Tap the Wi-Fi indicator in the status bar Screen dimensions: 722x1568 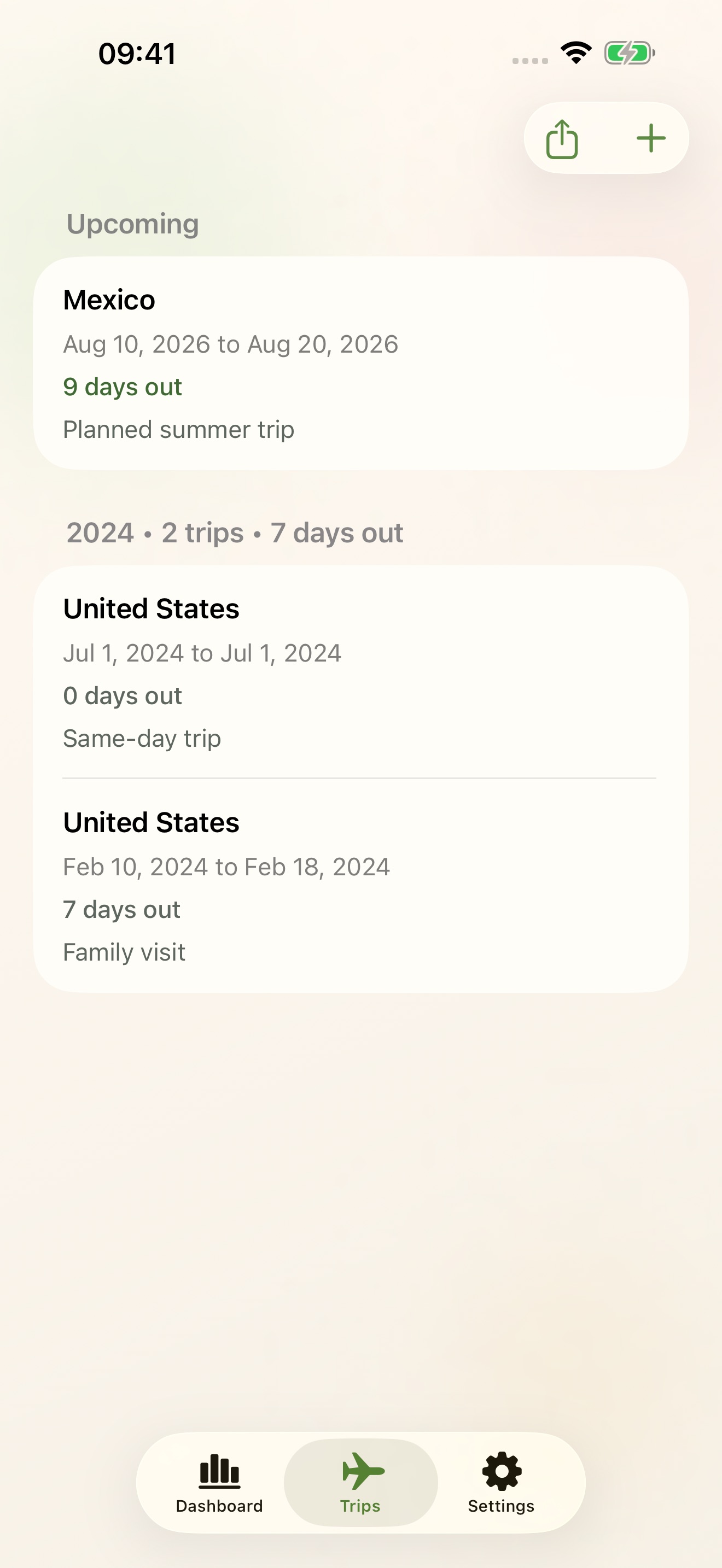click(x=575, y=52)
